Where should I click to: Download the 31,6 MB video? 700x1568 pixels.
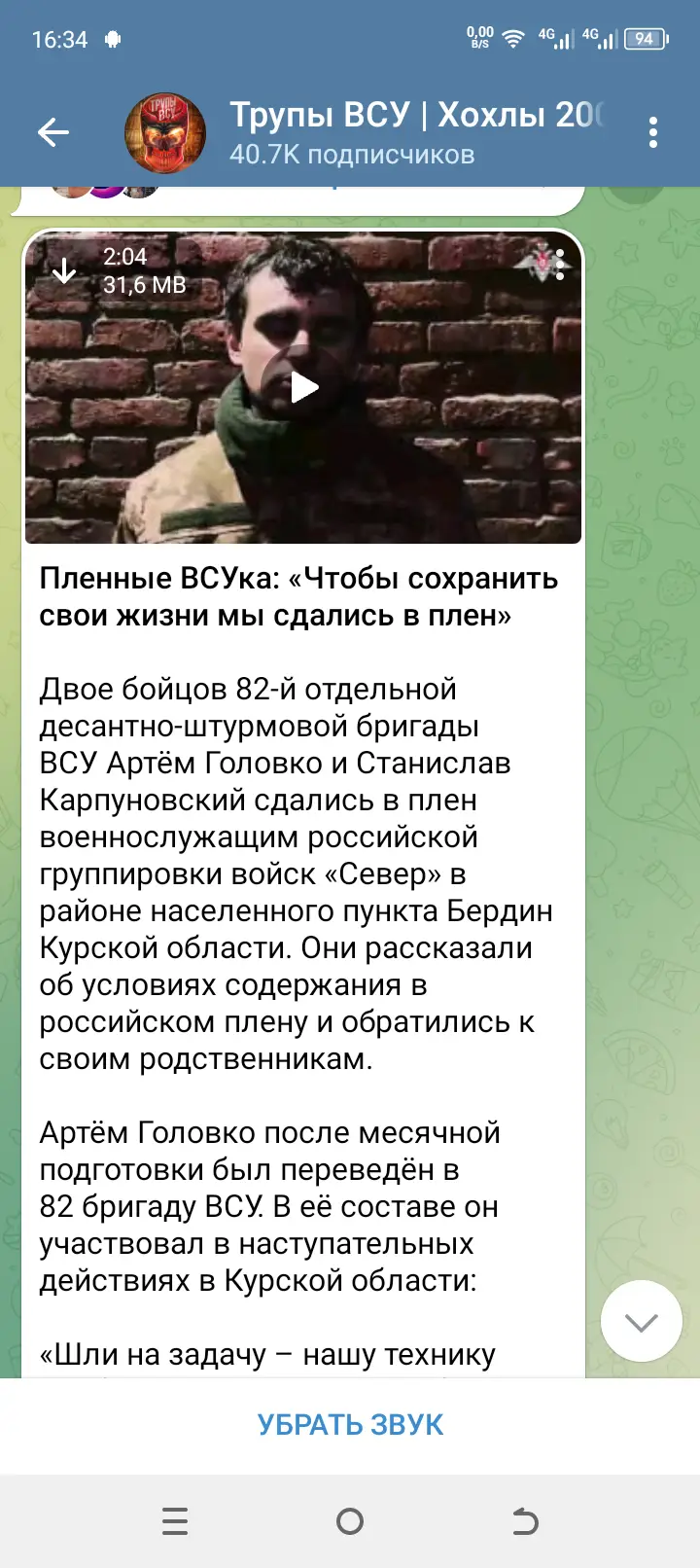(x=64, y=270)
